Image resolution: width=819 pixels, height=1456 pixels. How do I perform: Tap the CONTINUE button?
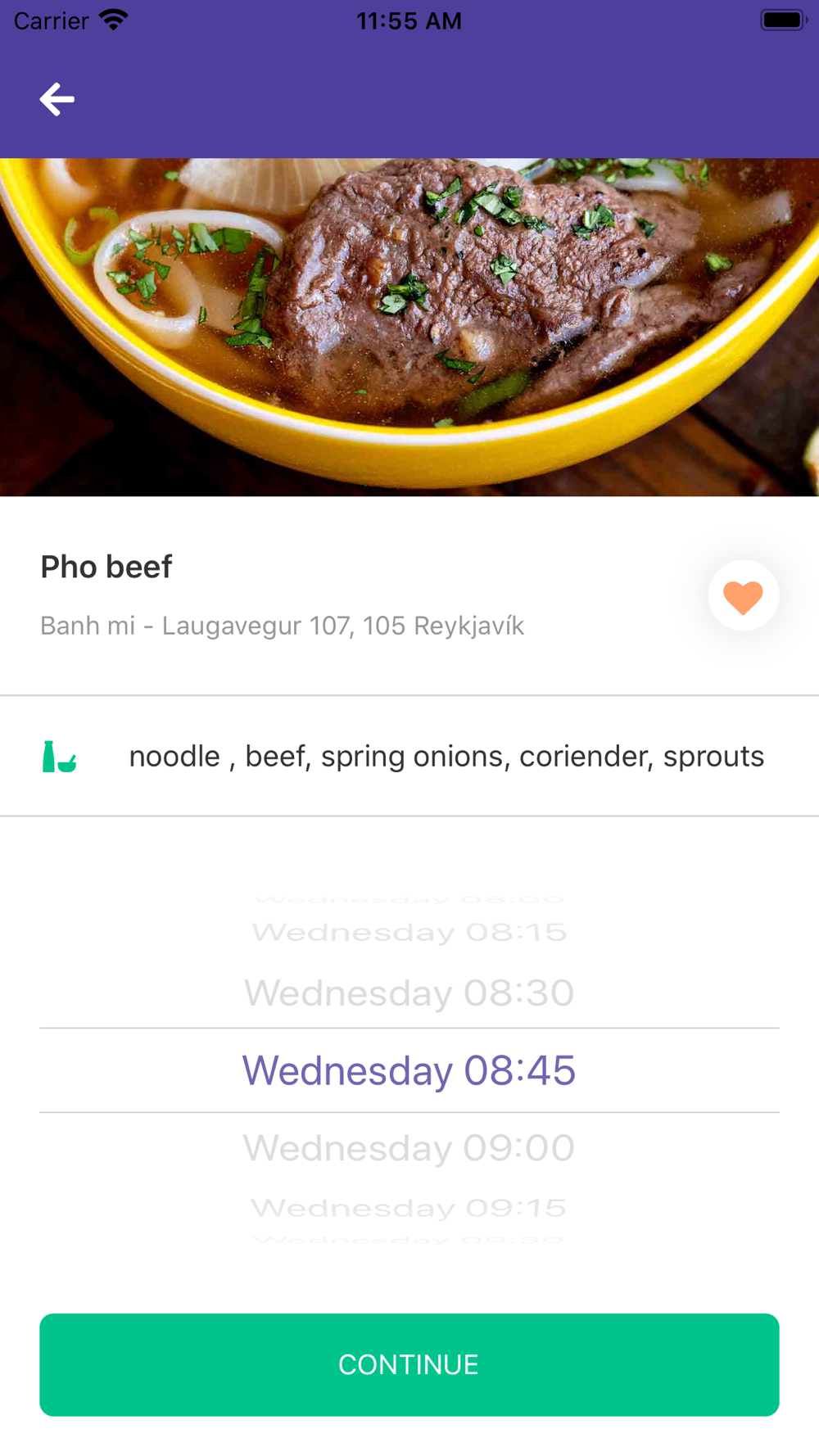pos(409,1364)
